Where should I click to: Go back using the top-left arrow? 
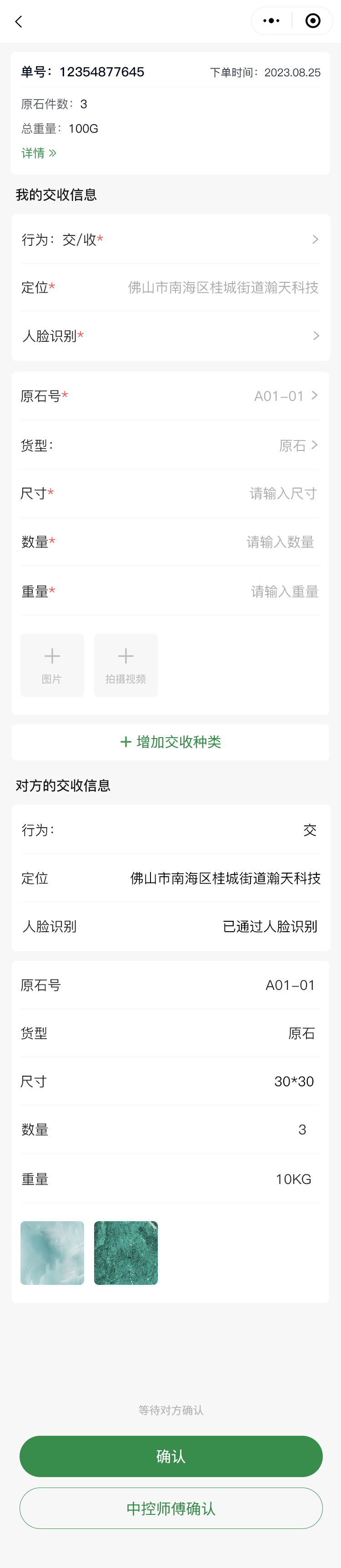click(x=19, y=22)
